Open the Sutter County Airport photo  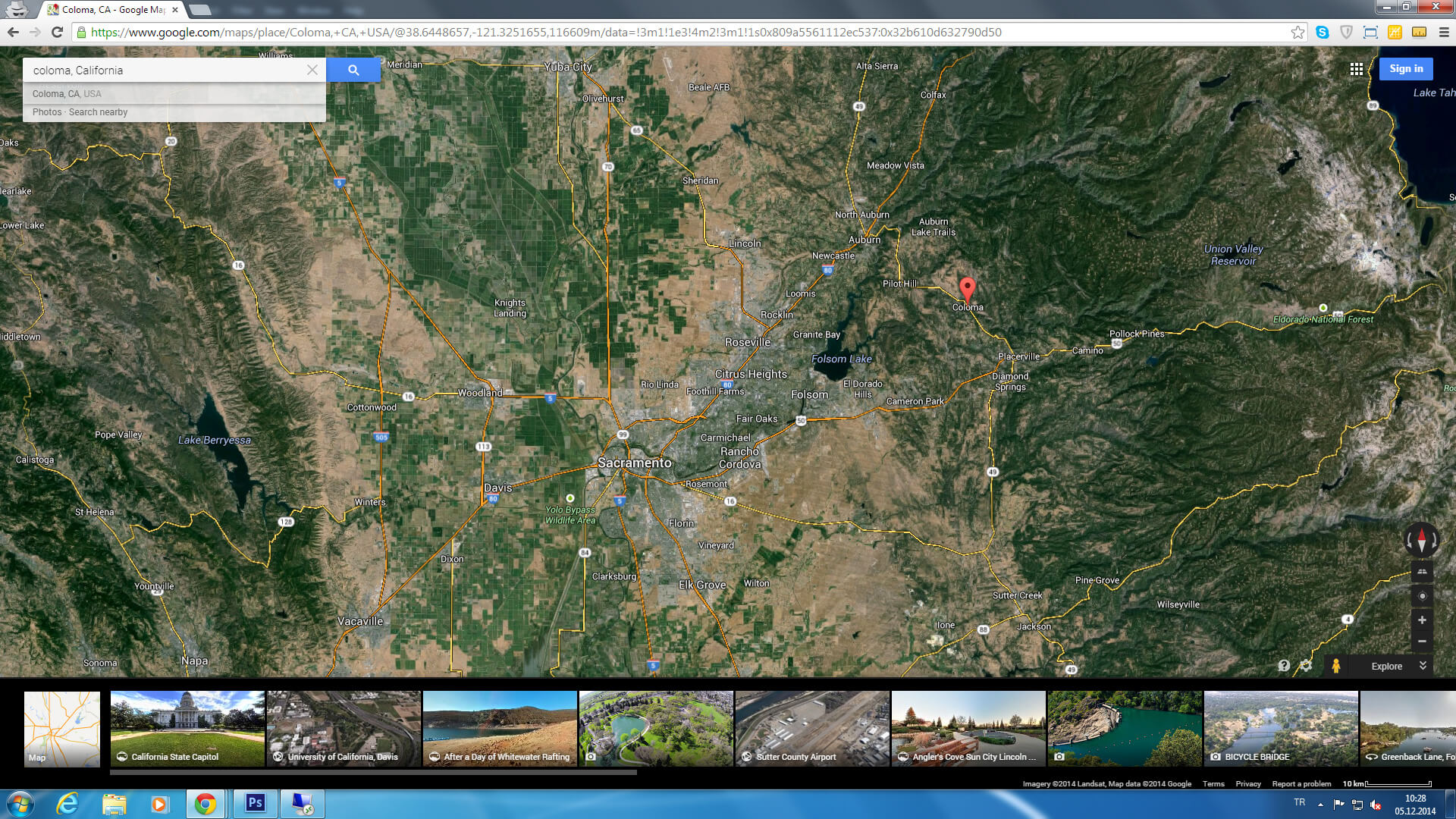click(812, 728)
